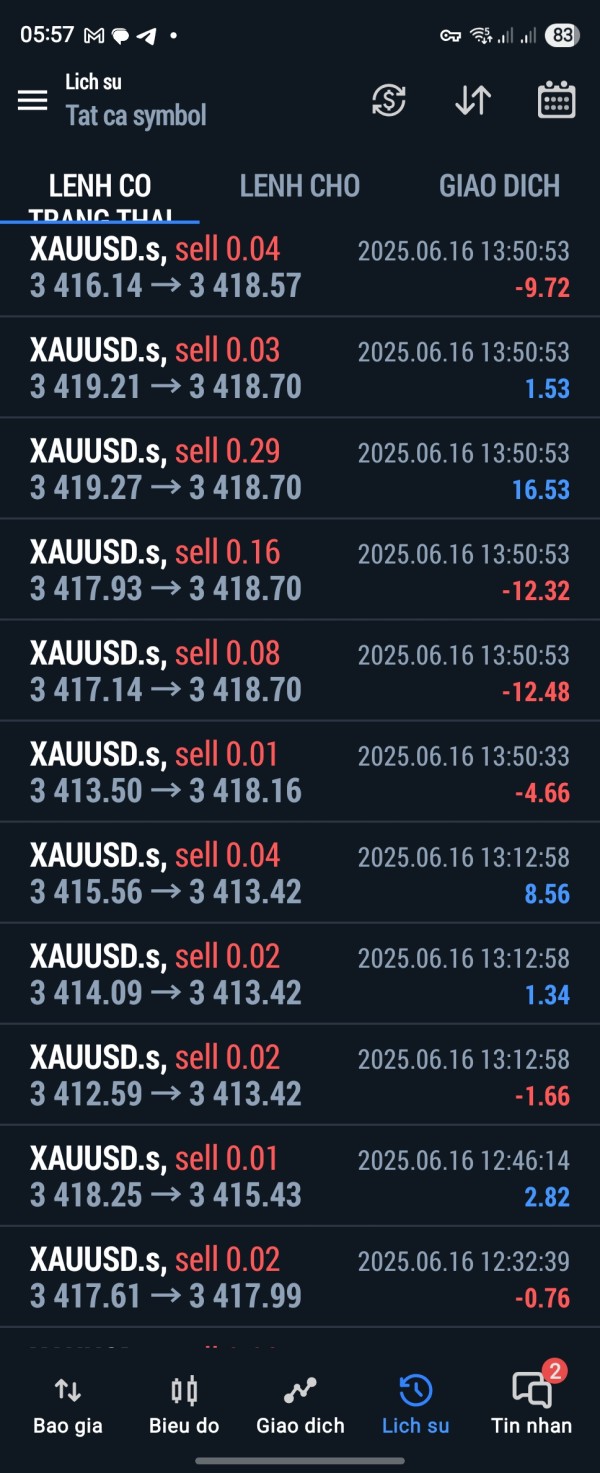
Task: Select the Lich su history tab
Action: [415, 1404]
